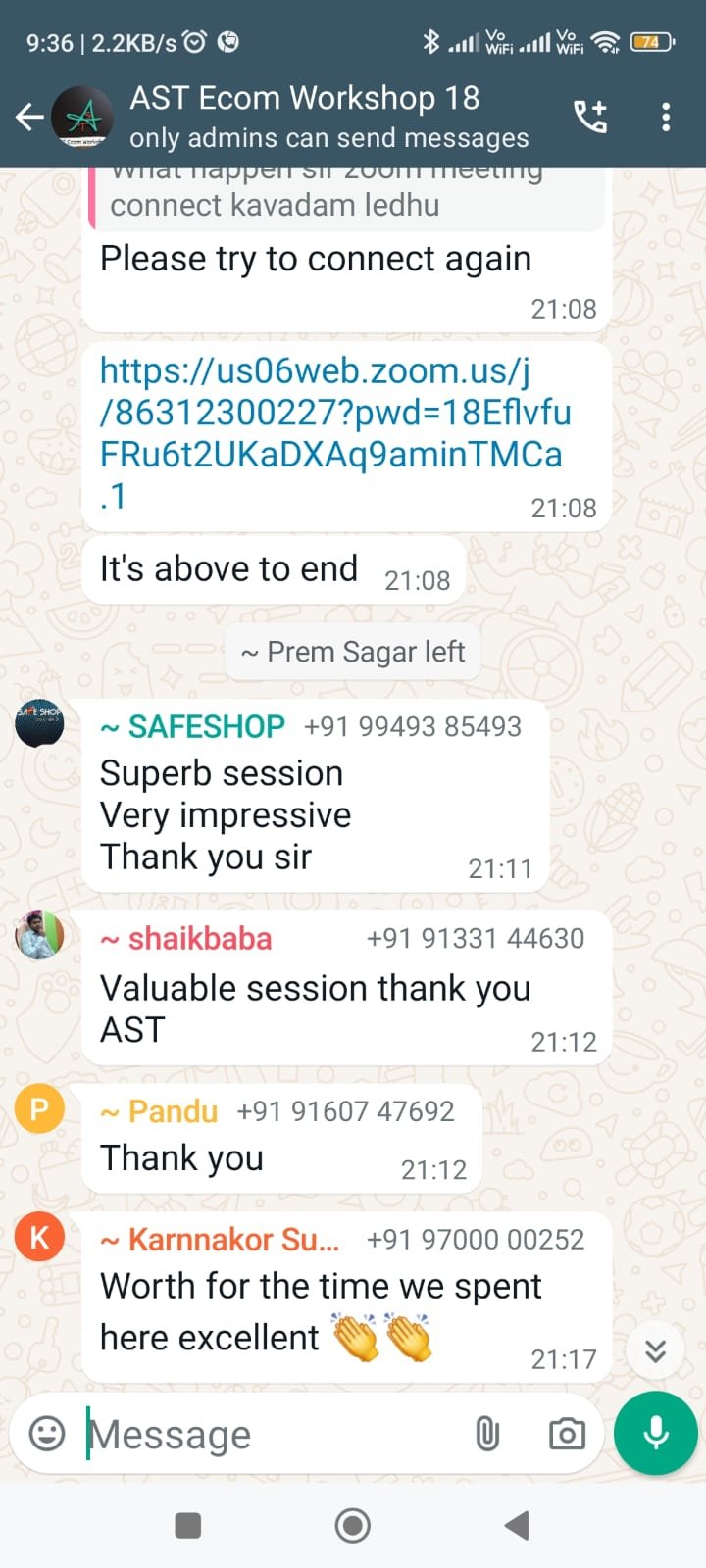Jump to latest messages with down arrows
This screenshot has height=1568, width=706.
(x=656, y=1350)
